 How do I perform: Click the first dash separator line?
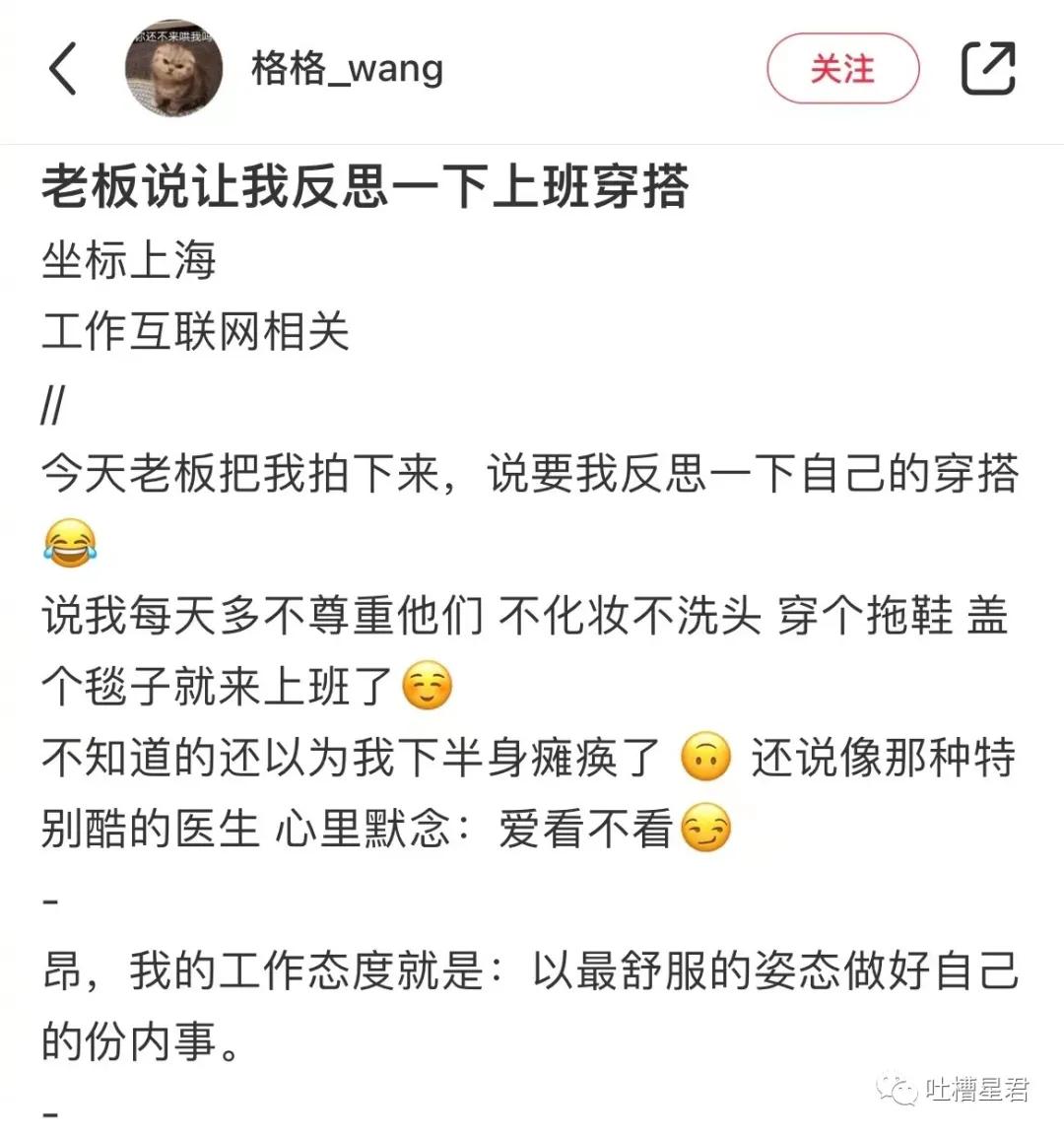point(51,902)
